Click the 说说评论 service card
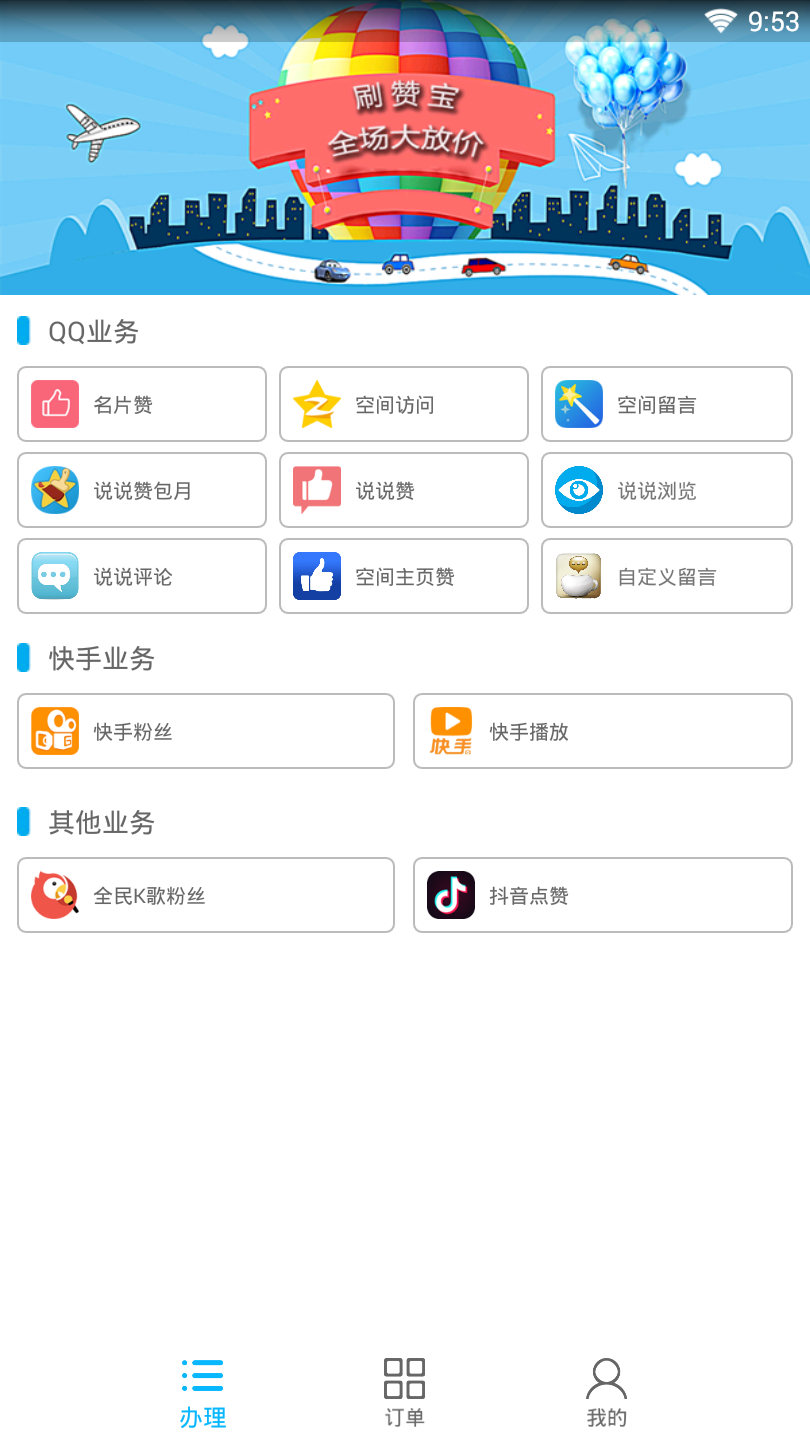This screenshot has width=810, height=1440. coord(141,576)
